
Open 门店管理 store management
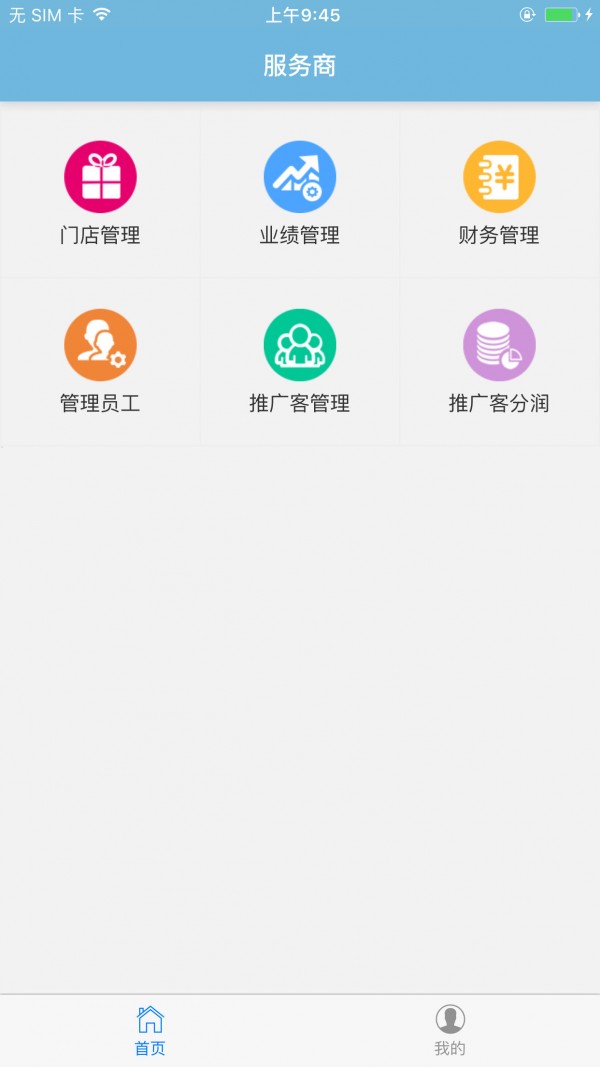100,193
